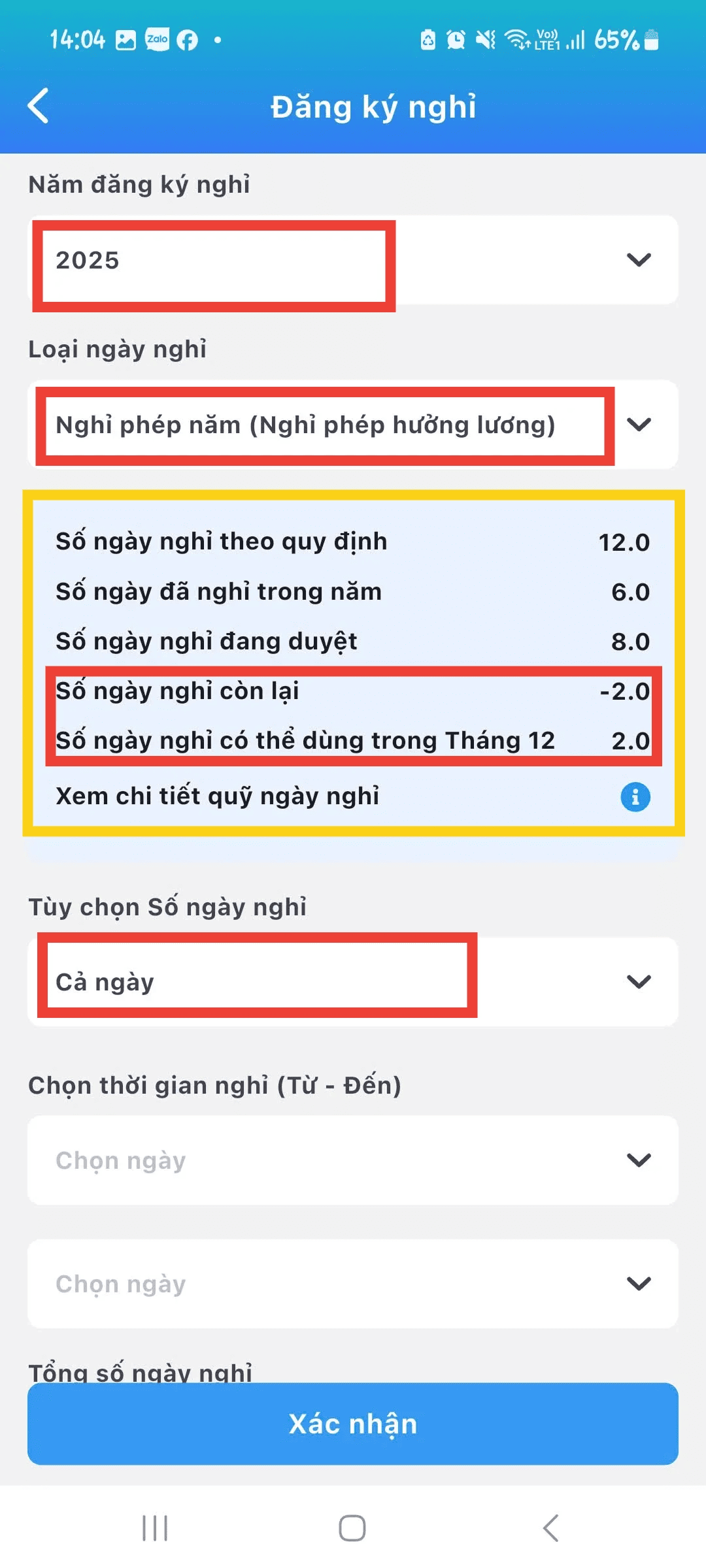Image resolution: width=706 pixels, height=1568 pixels.
Task: View details via Xem chi tiết info icon
Action: [635, 796]
